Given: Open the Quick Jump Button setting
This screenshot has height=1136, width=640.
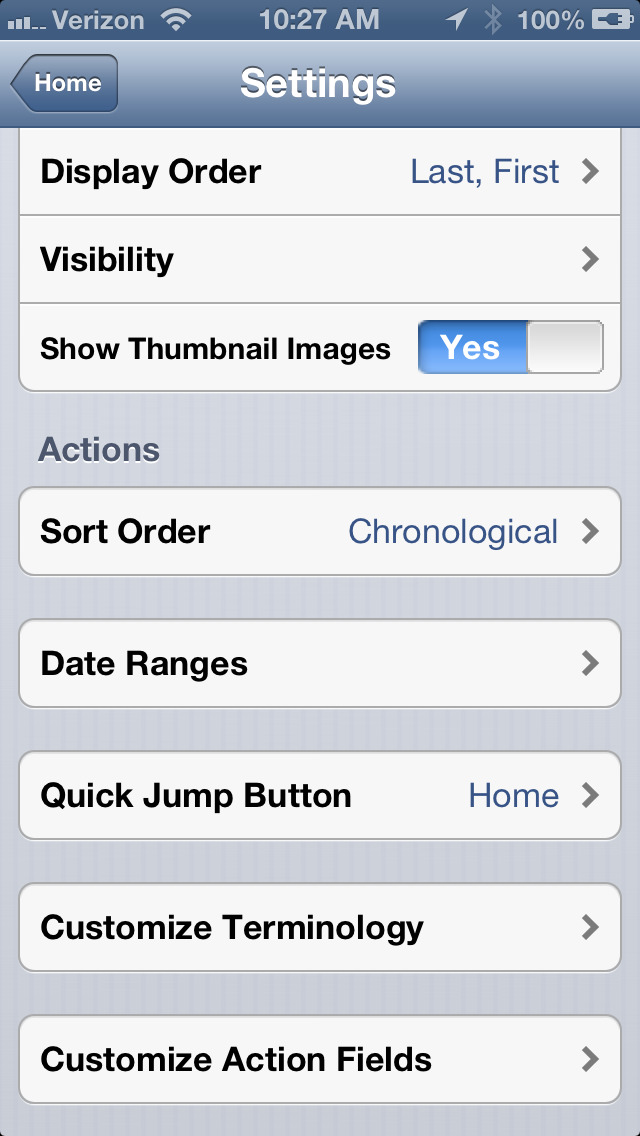Looking at the screenshot, I should coord(320,795).
